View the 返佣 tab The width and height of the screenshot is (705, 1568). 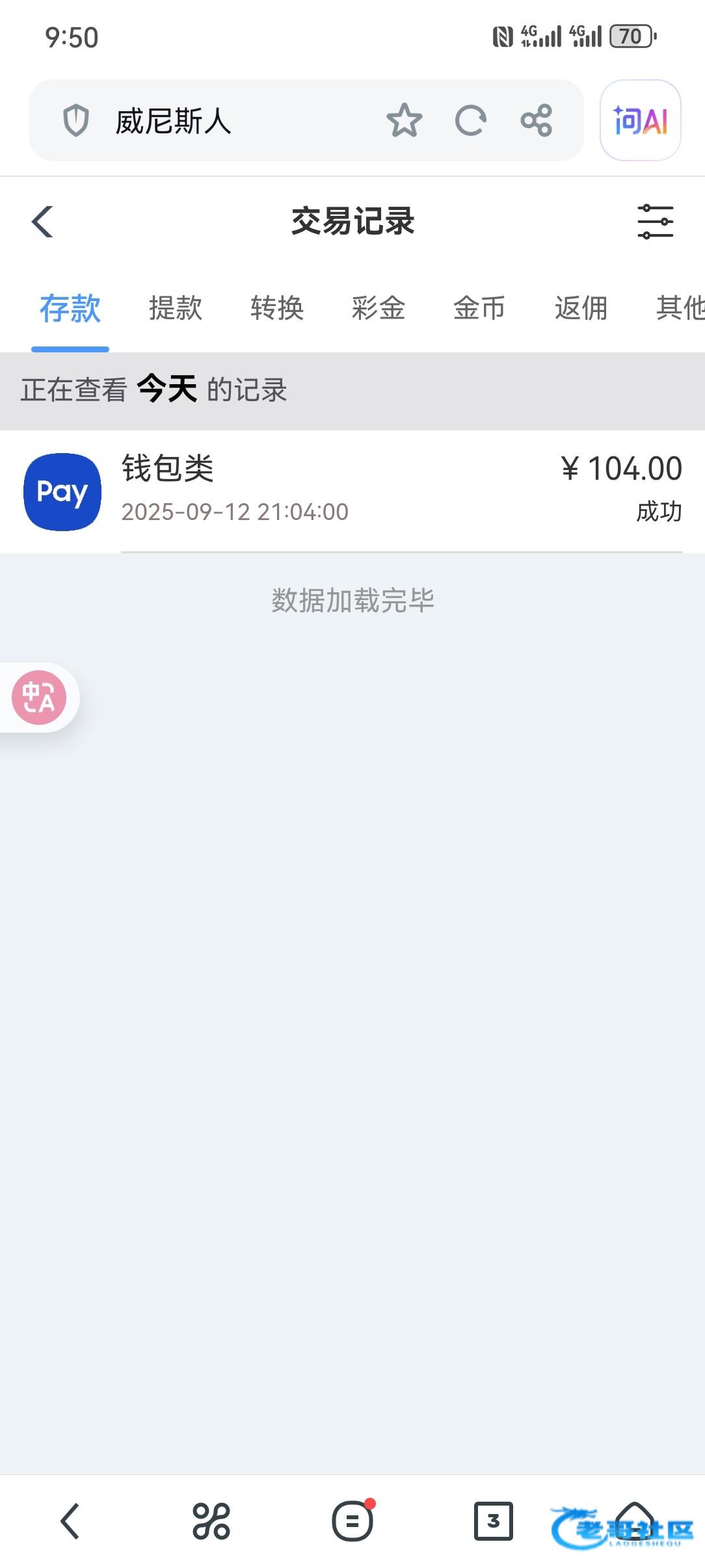581,308
